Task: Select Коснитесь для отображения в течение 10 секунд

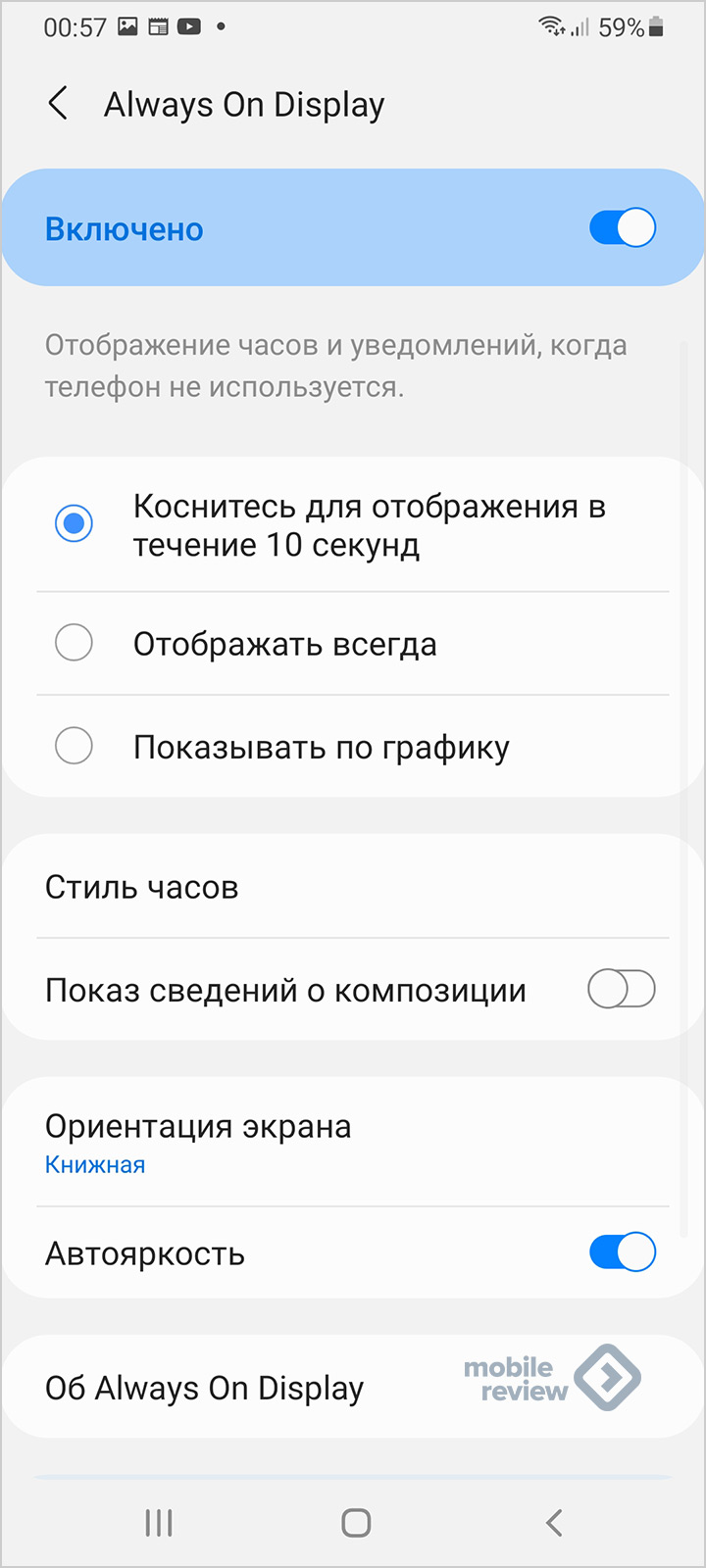Action: (353, 524)
